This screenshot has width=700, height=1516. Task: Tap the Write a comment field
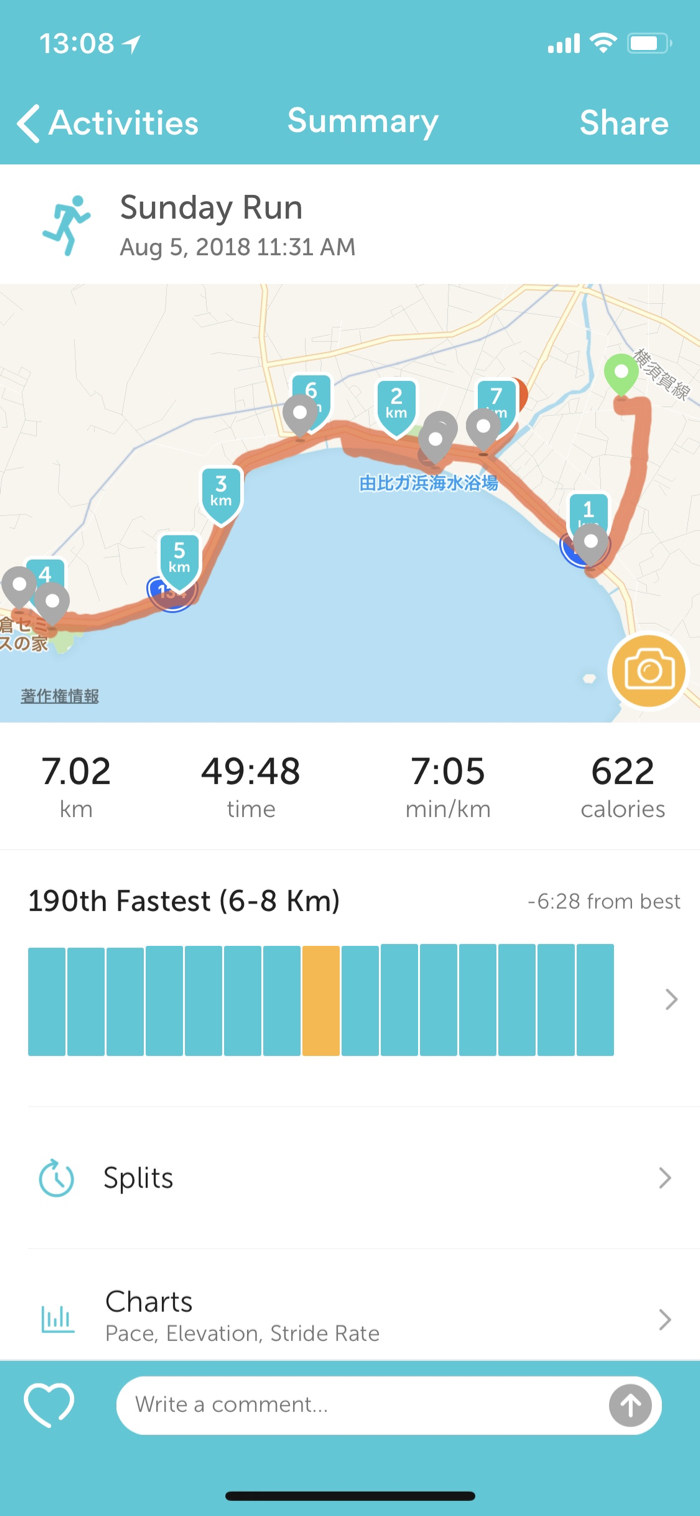(360, 1405)
